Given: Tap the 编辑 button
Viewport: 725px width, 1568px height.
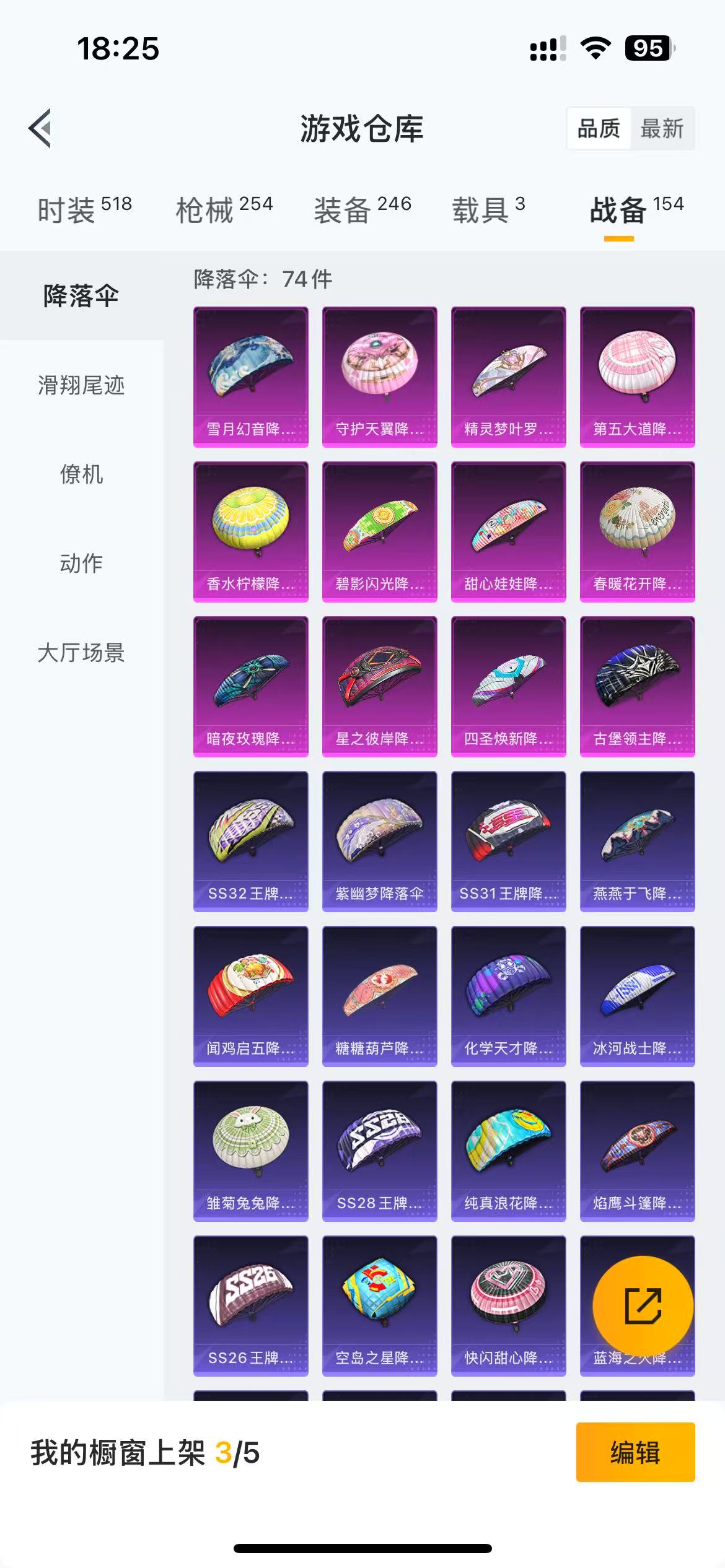Looking at the screenshot, I should 635,1452.
